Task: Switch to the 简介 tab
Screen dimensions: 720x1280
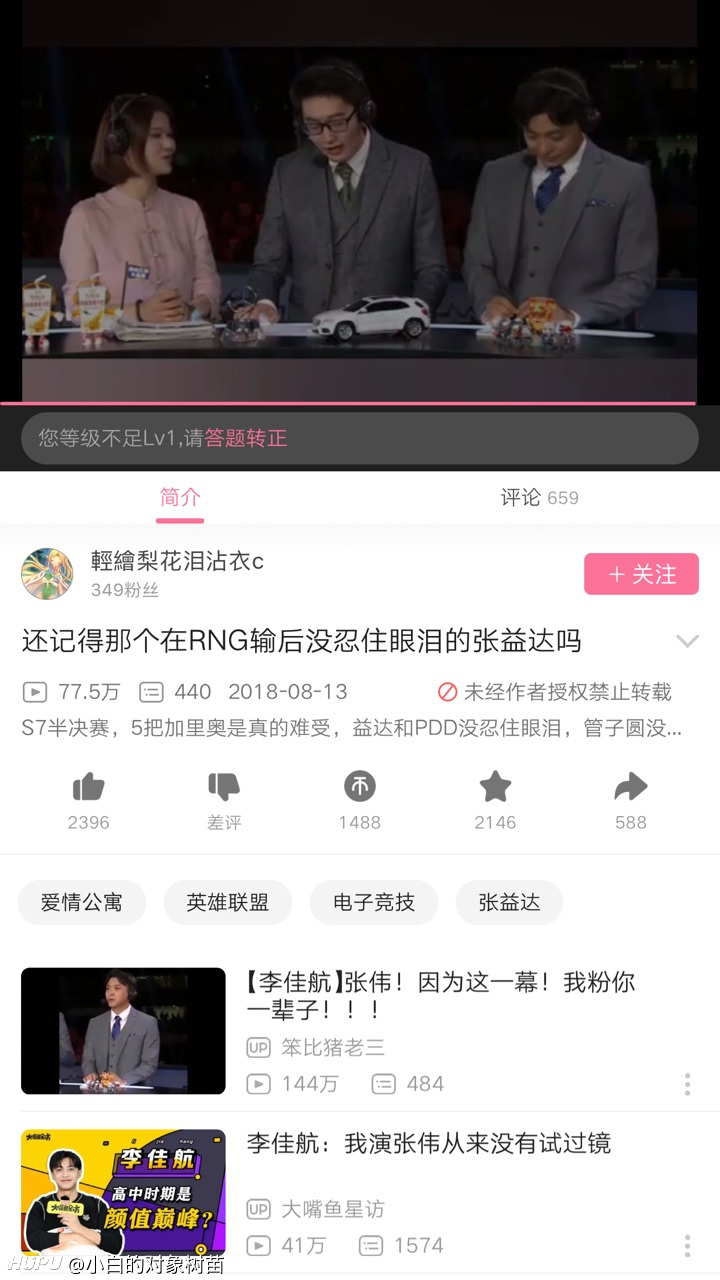Action: click(x=180, y=498)
